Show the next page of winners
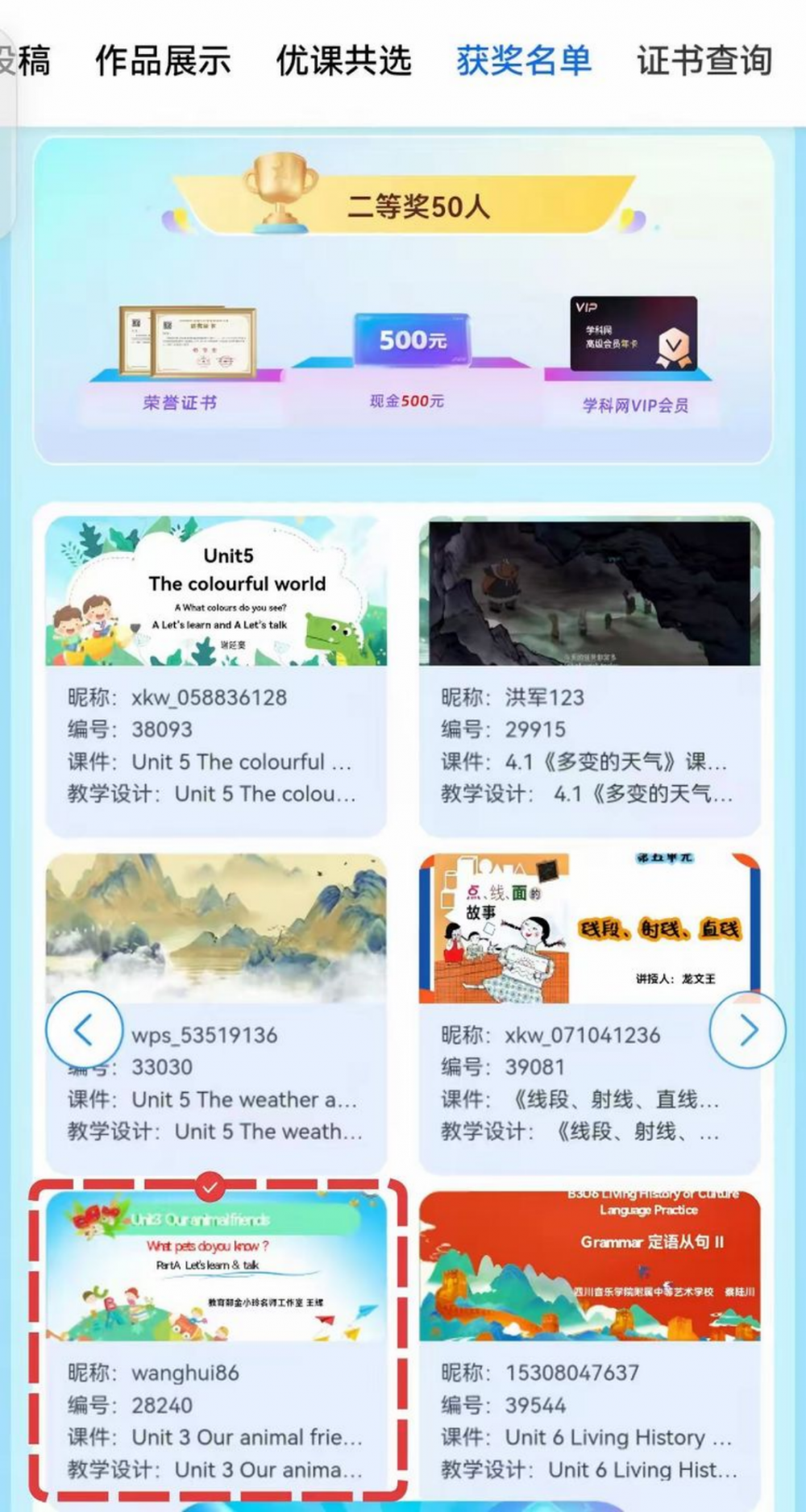The width and height of the screenshot is (806, 1512). point(747,1030)
